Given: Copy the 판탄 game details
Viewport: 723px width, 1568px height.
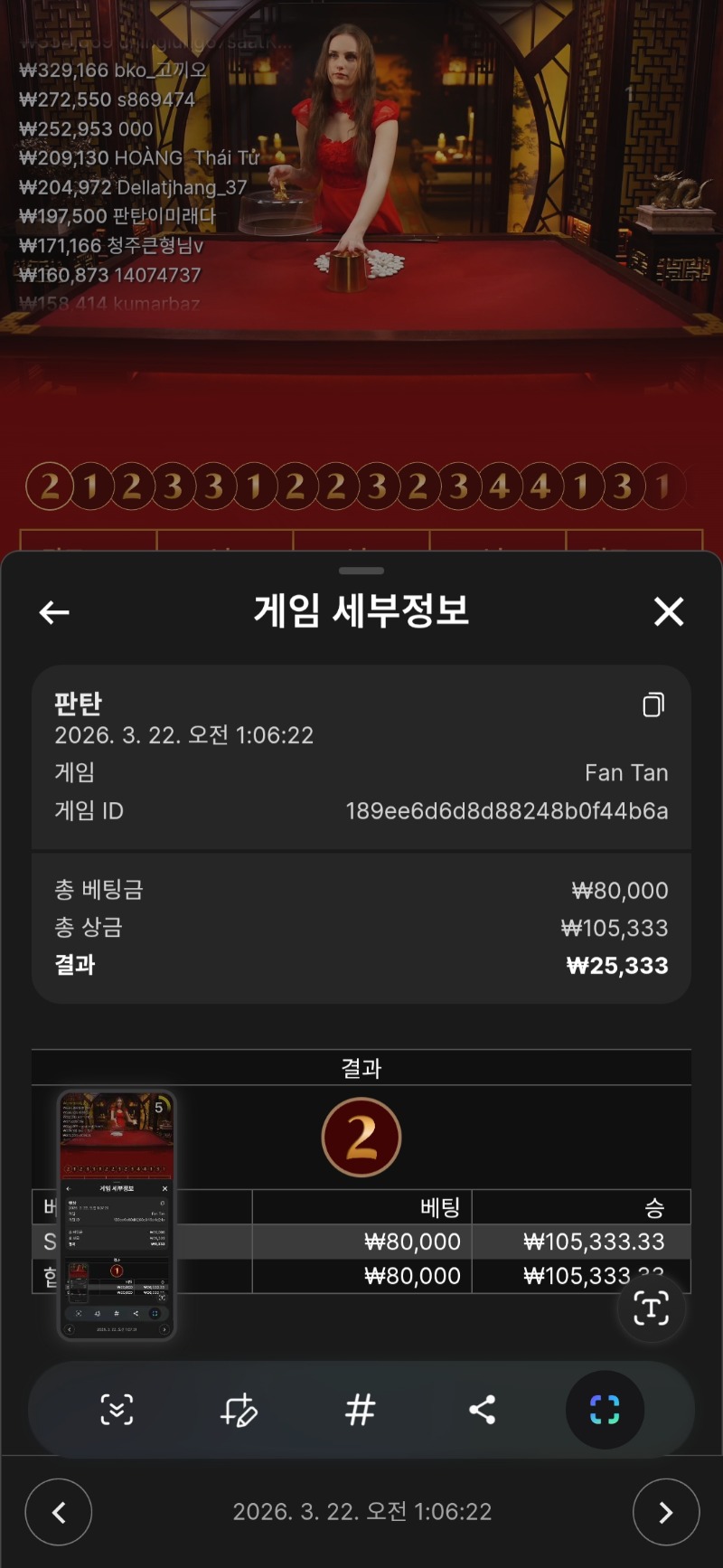Looking at the screenshot, I should click(x=653, y=704).
